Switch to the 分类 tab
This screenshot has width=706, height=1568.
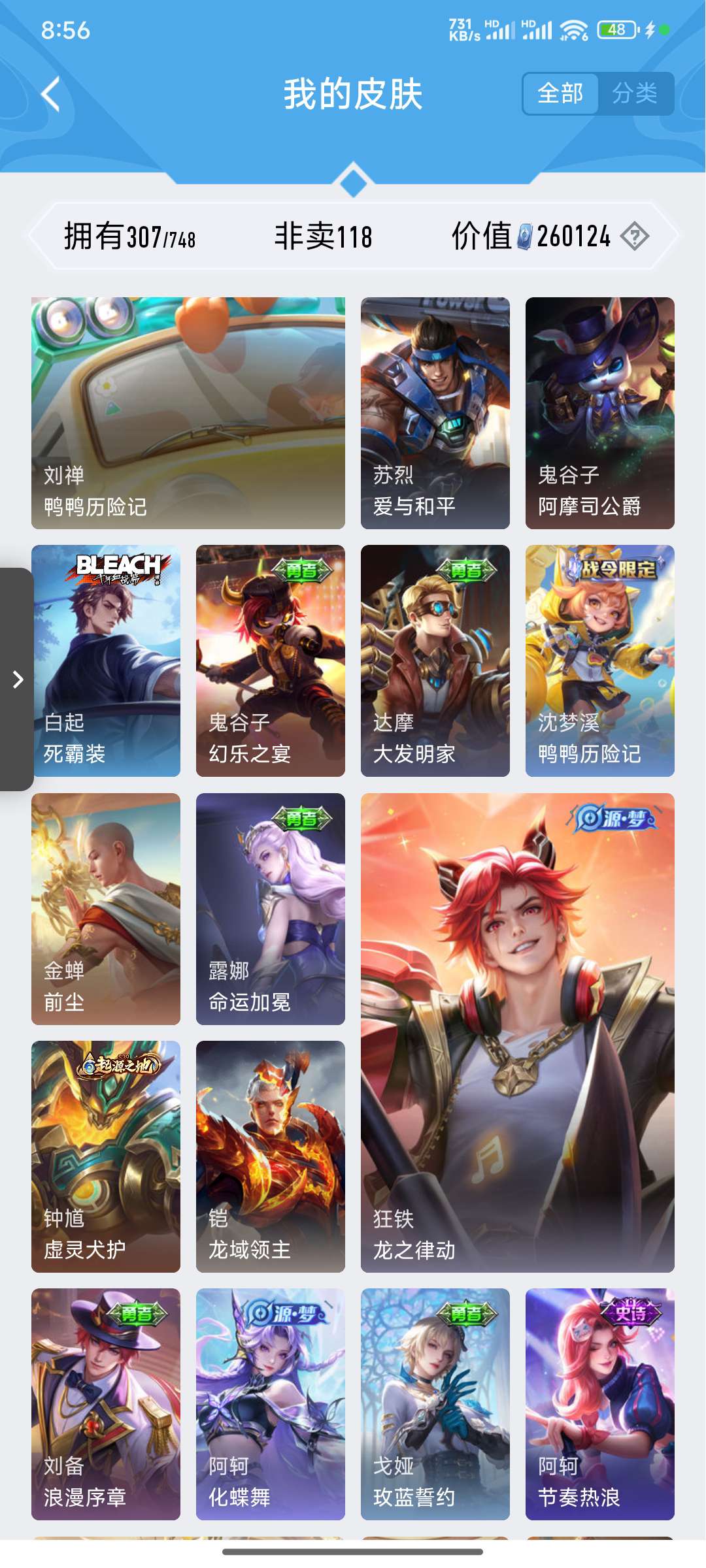point(634,93)
